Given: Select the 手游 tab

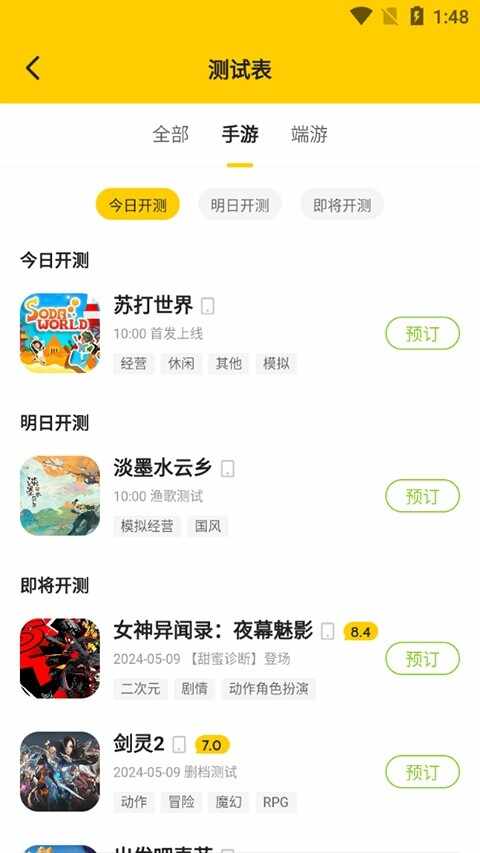Looking at the screenshot, I should click(x=240, y=134).
